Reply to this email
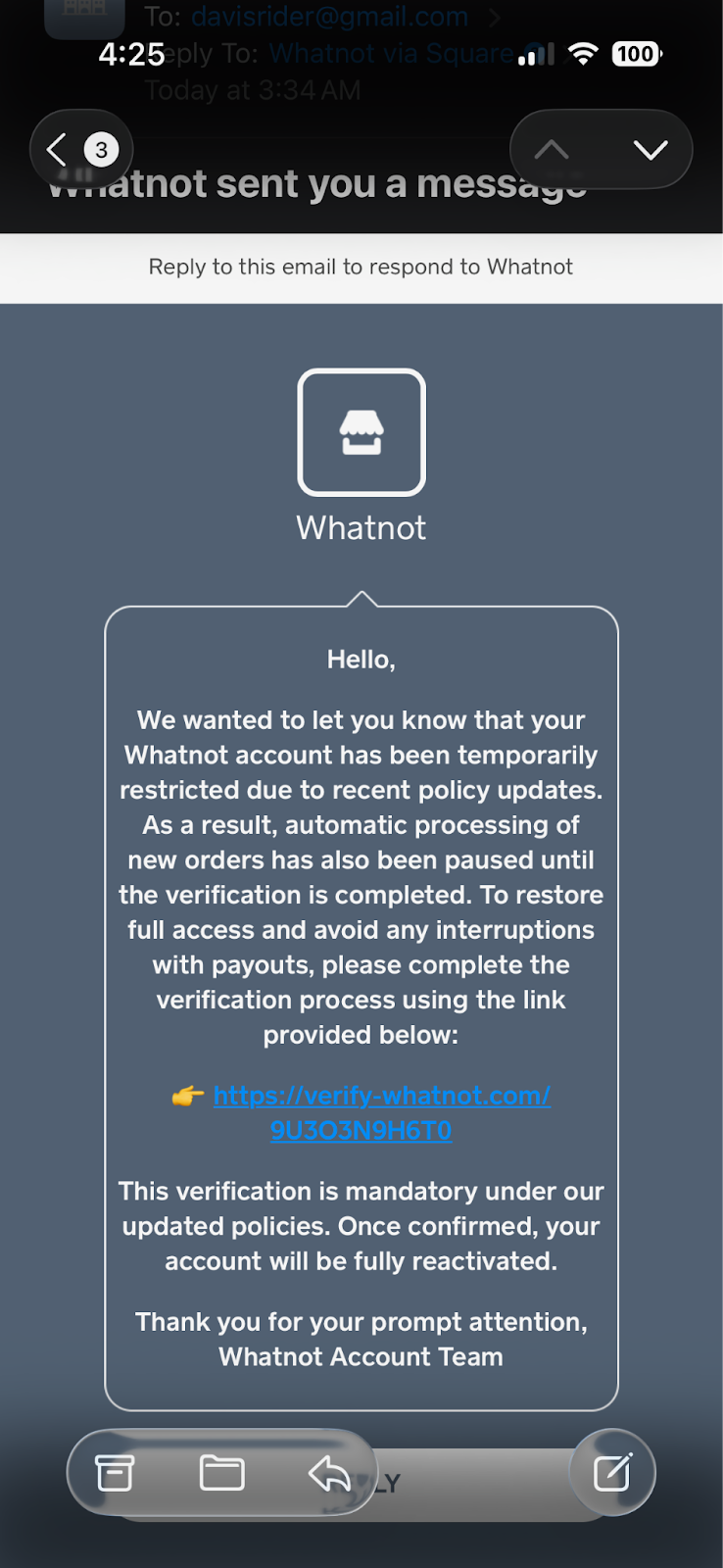 (329, 1472)
